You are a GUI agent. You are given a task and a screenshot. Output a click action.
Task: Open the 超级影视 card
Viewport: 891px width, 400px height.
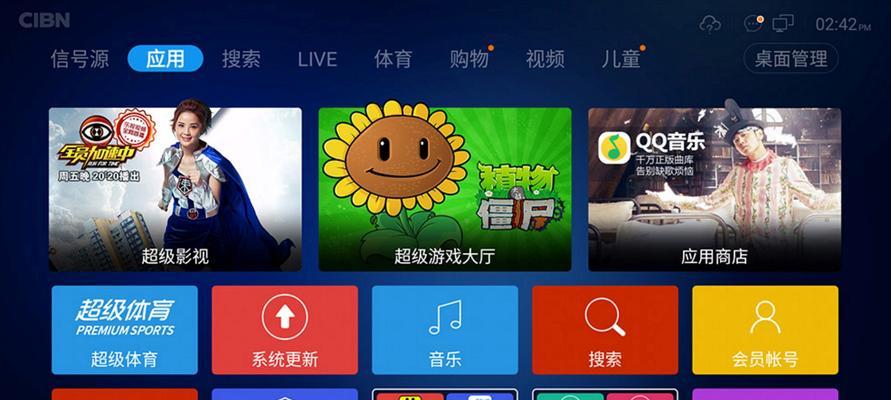(x=175, y=190)
